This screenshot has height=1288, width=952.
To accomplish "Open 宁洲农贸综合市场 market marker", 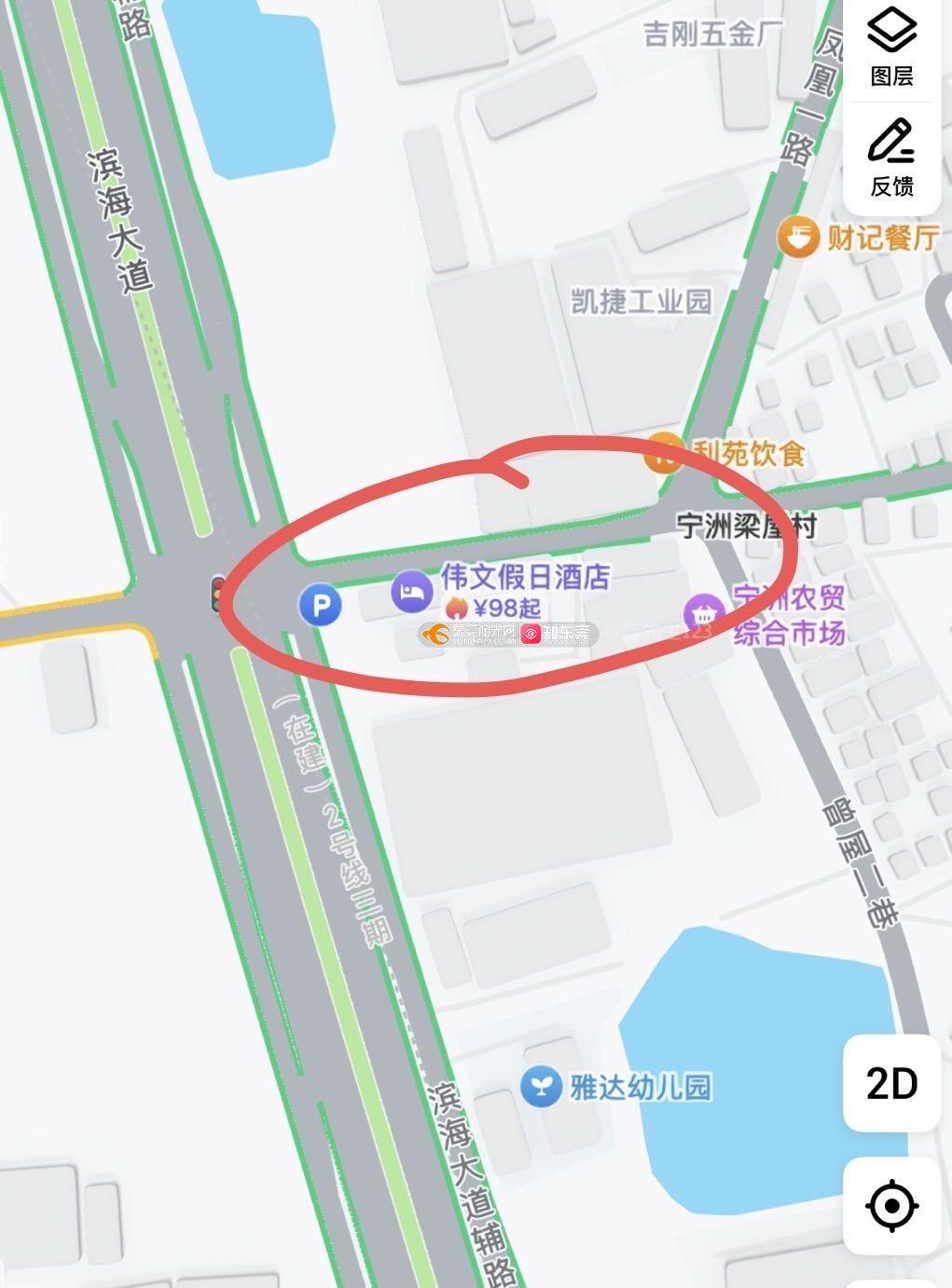I will click(705, 613).
